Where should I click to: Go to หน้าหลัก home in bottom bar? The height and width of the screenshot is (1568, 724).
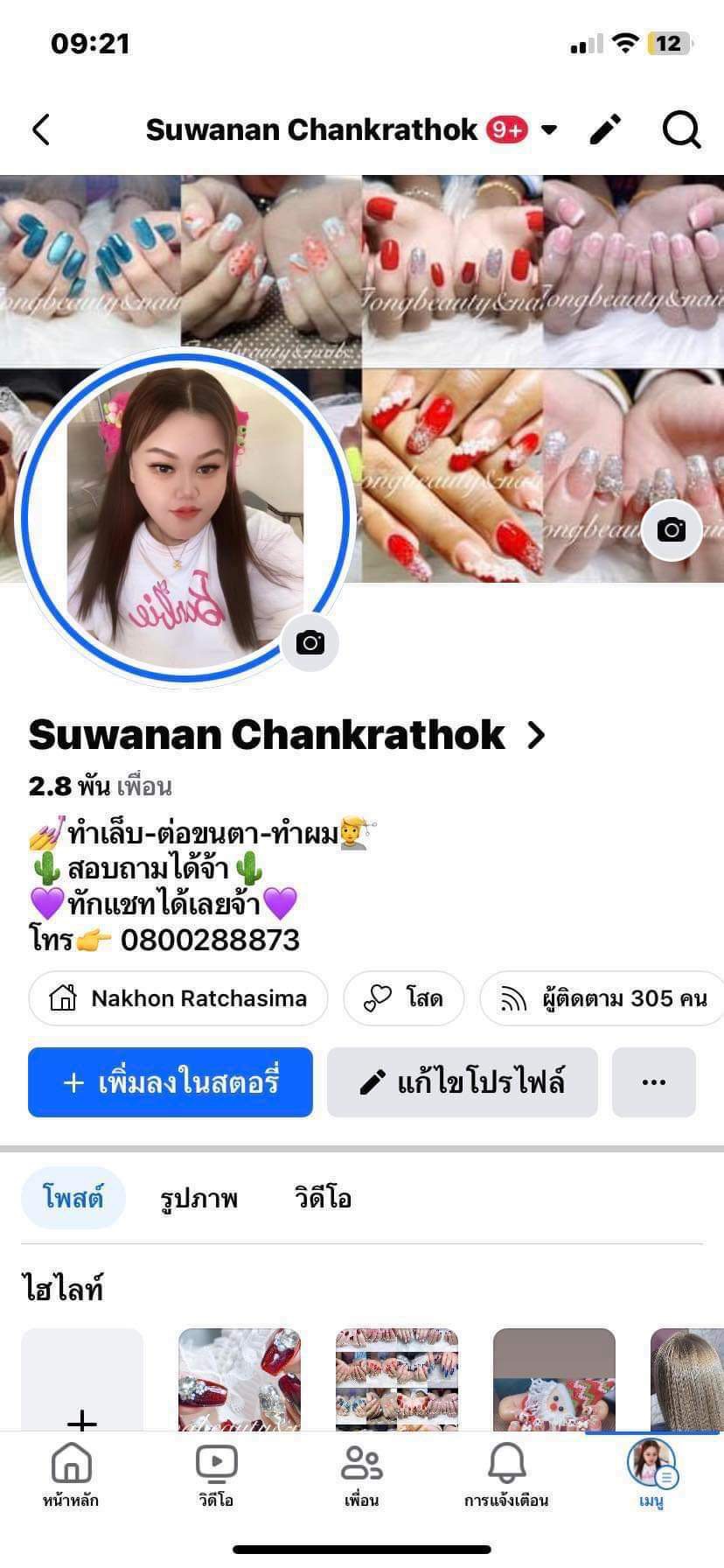(x=71, y=1474)
